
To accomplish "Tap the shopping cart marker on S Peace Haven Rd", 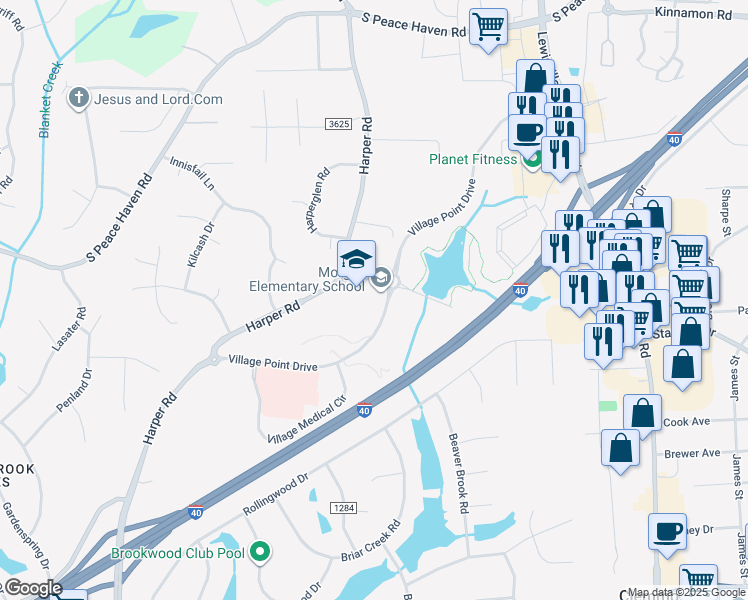I will (x=487, y=25).
